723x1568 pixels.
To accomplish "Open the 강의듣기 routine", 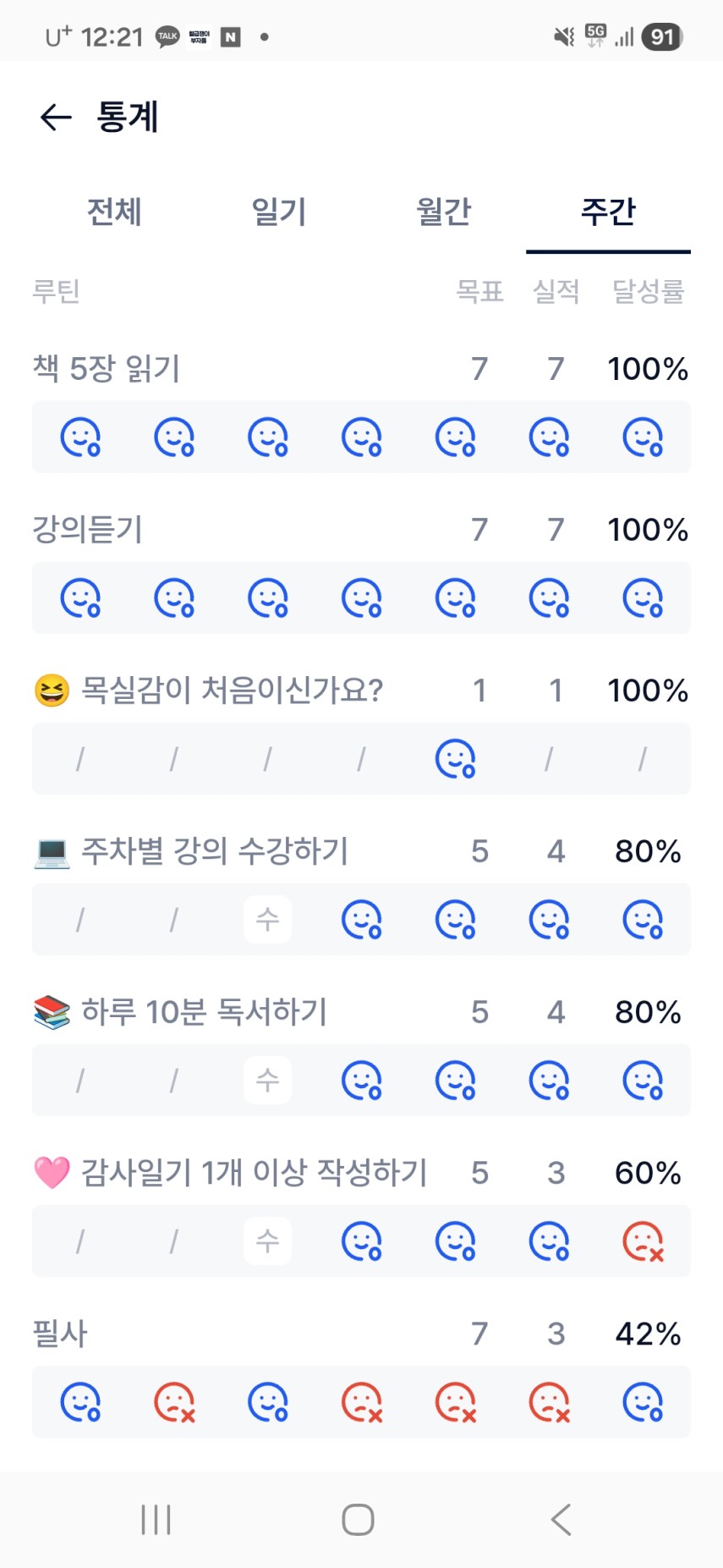I will coord(88,530).
